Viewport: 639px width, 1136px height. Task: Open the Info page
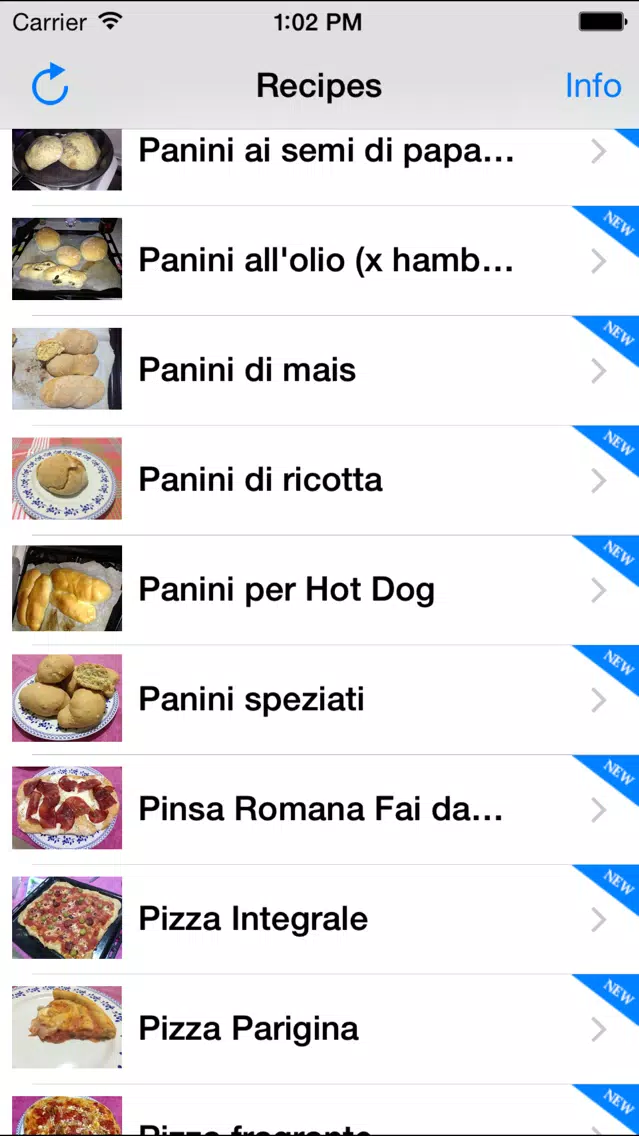coord(593,85)
